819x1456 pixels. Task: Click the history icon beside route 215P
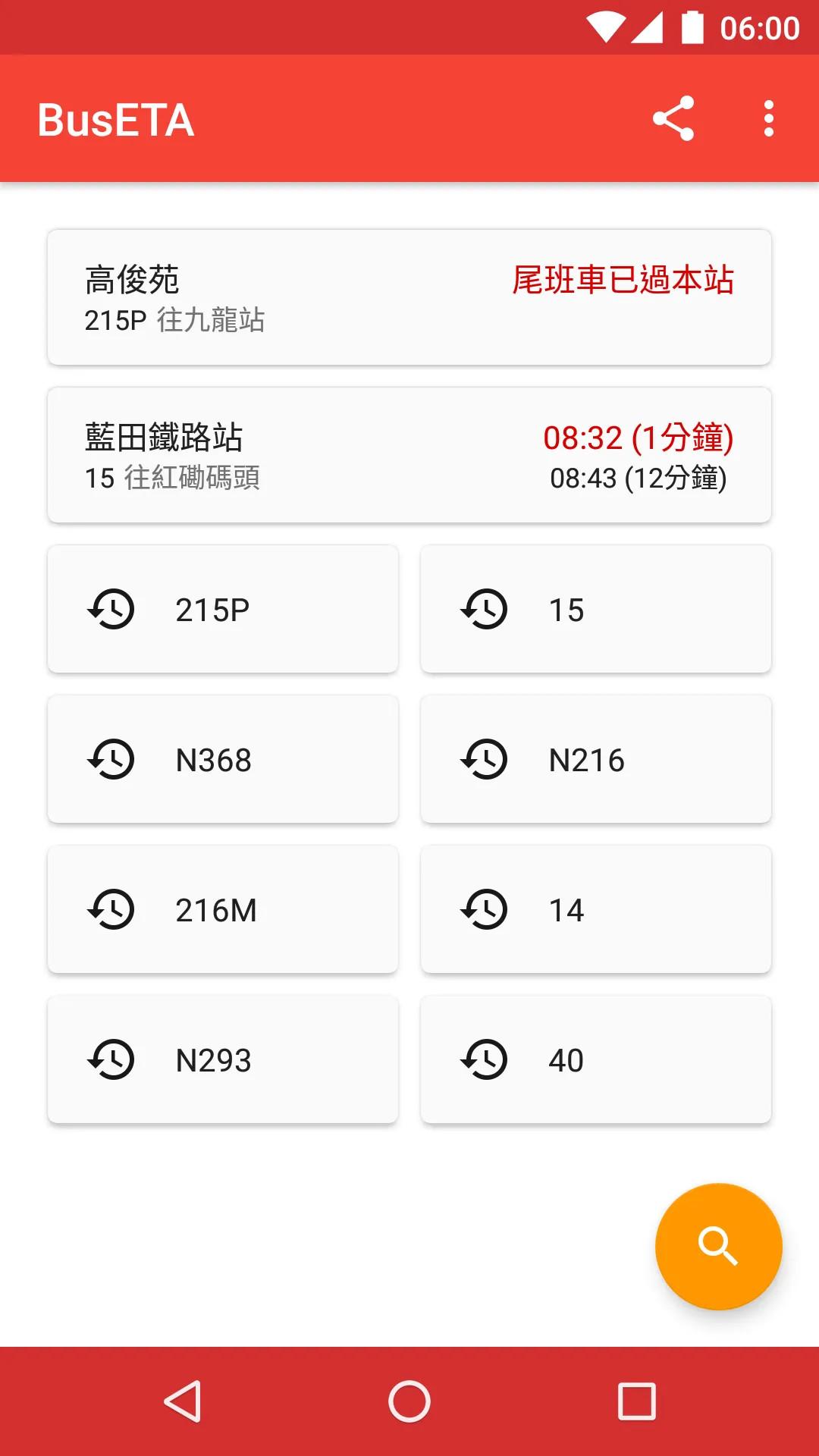(111, 608)
